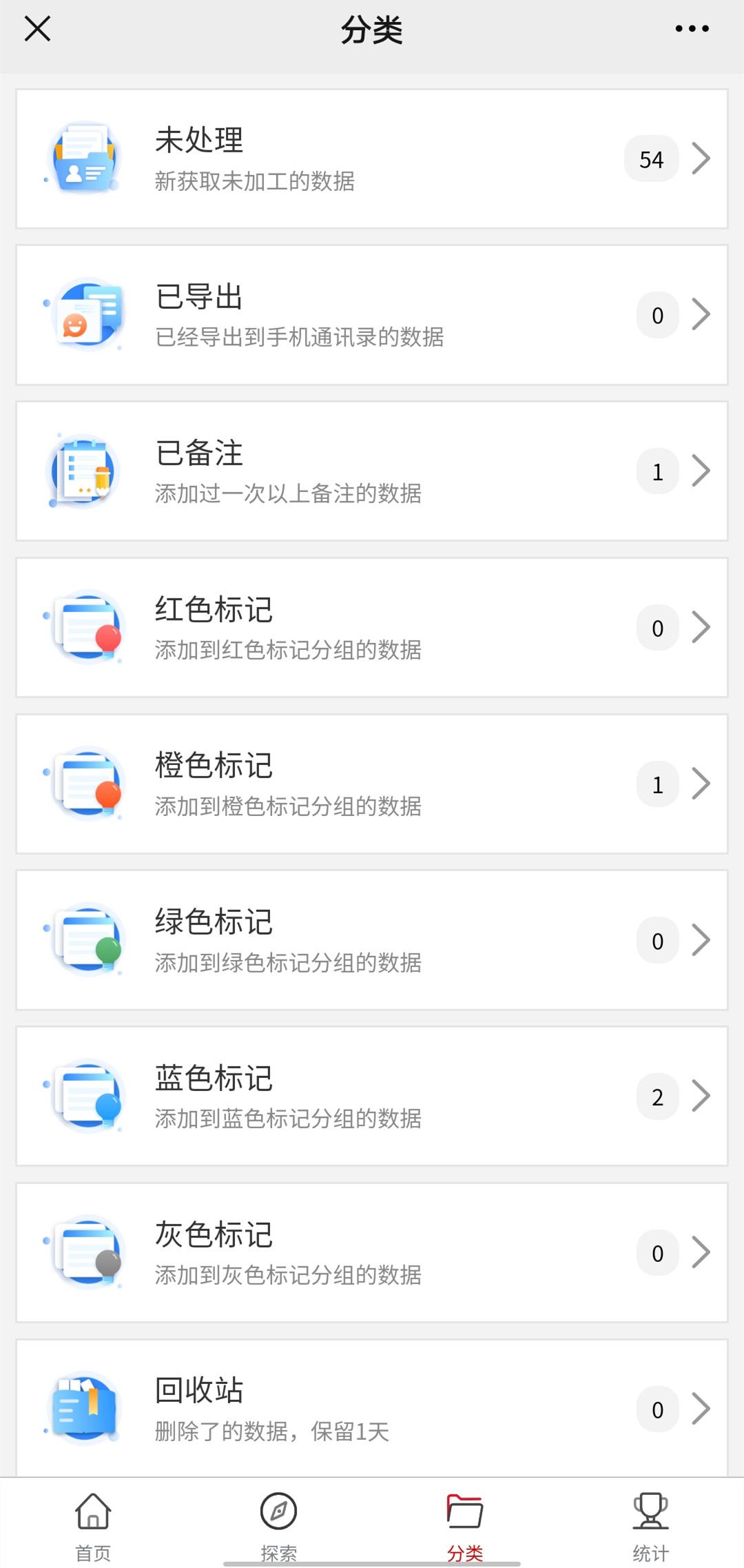Close the 分类 page with X
The height and width of the screenshot is (1568, 744).
[37, 29]
